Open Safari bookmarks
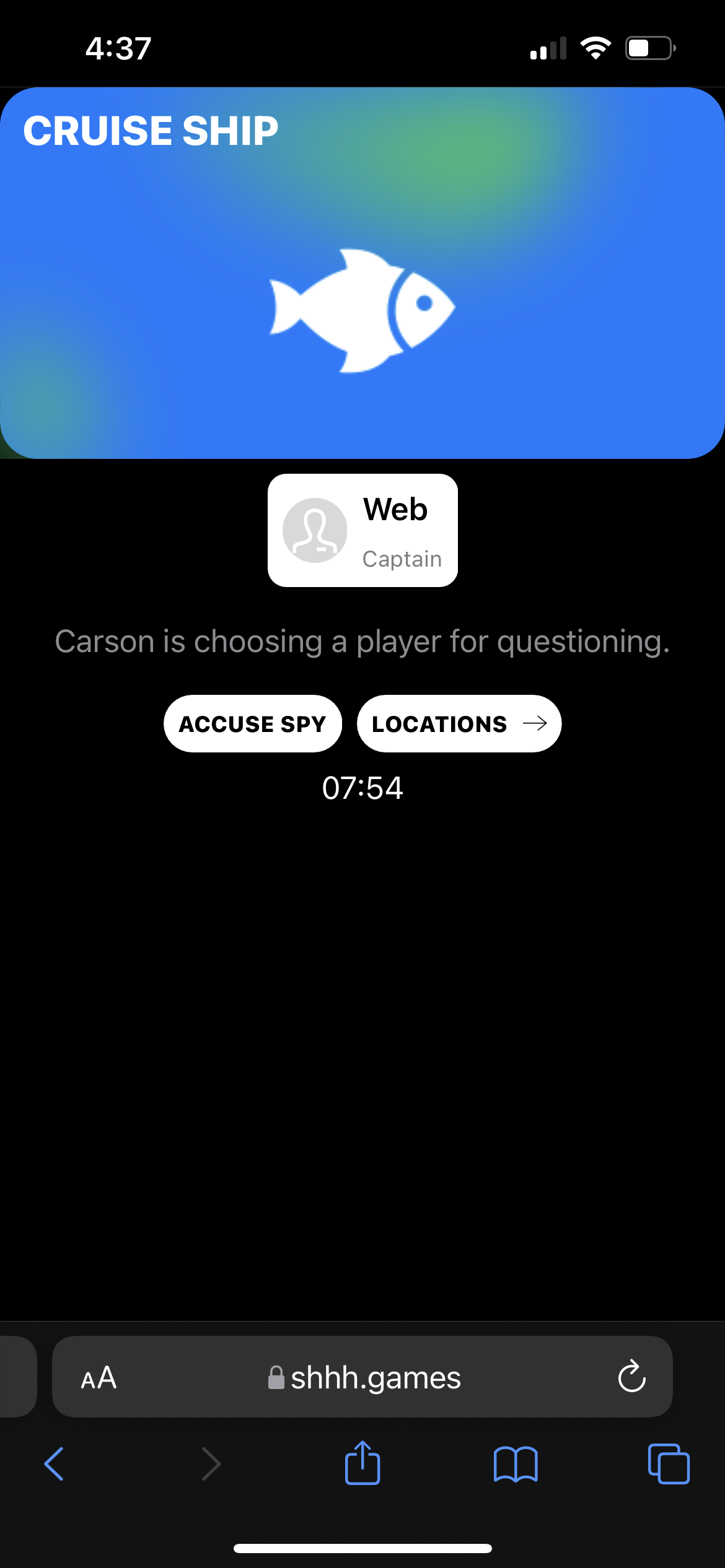This screenshot has height=1568, width=725. pyautogui.click(x=516, y=1464)
